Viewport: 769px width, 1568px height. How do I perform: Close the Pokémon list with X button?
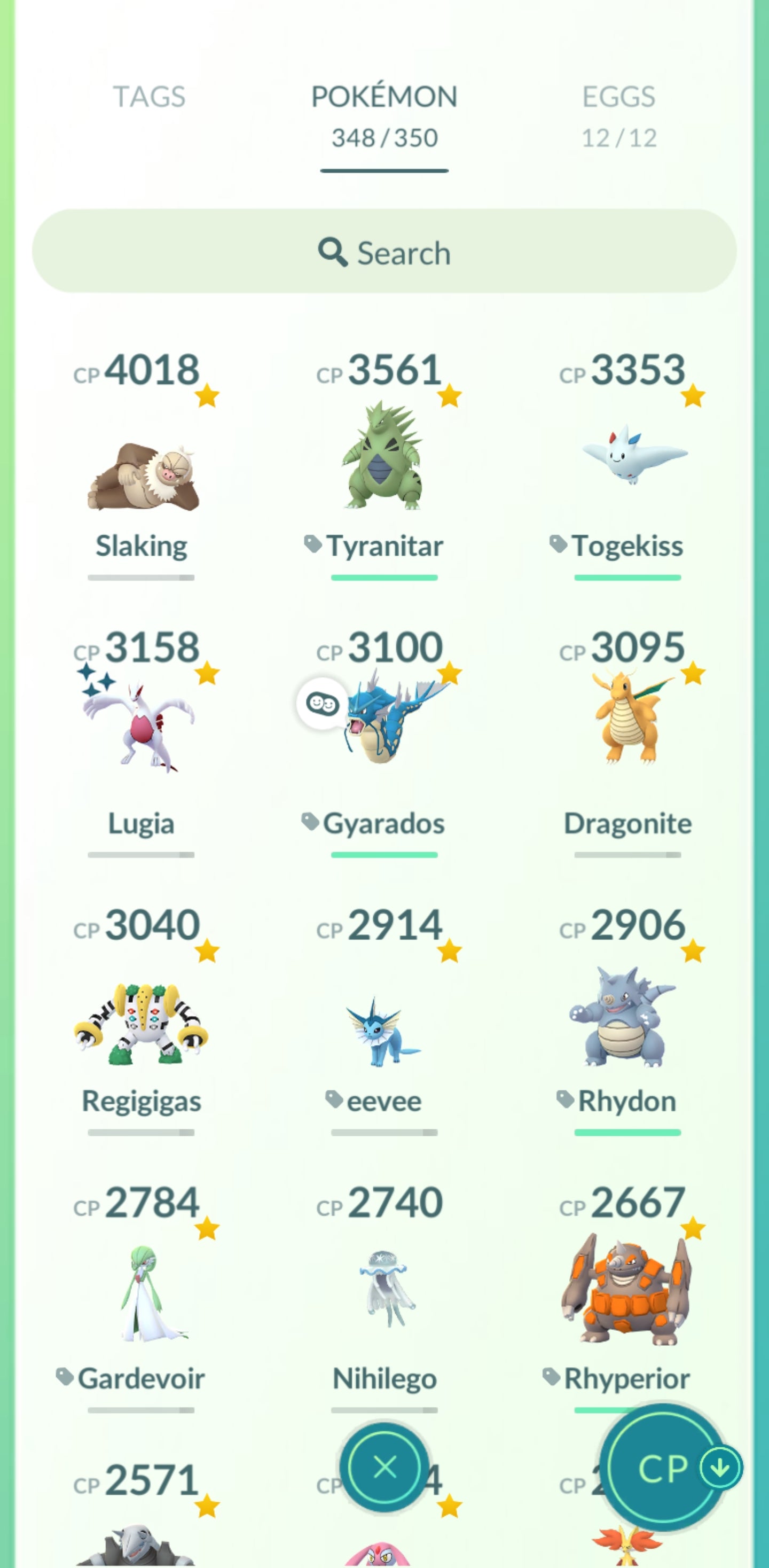384,1468
